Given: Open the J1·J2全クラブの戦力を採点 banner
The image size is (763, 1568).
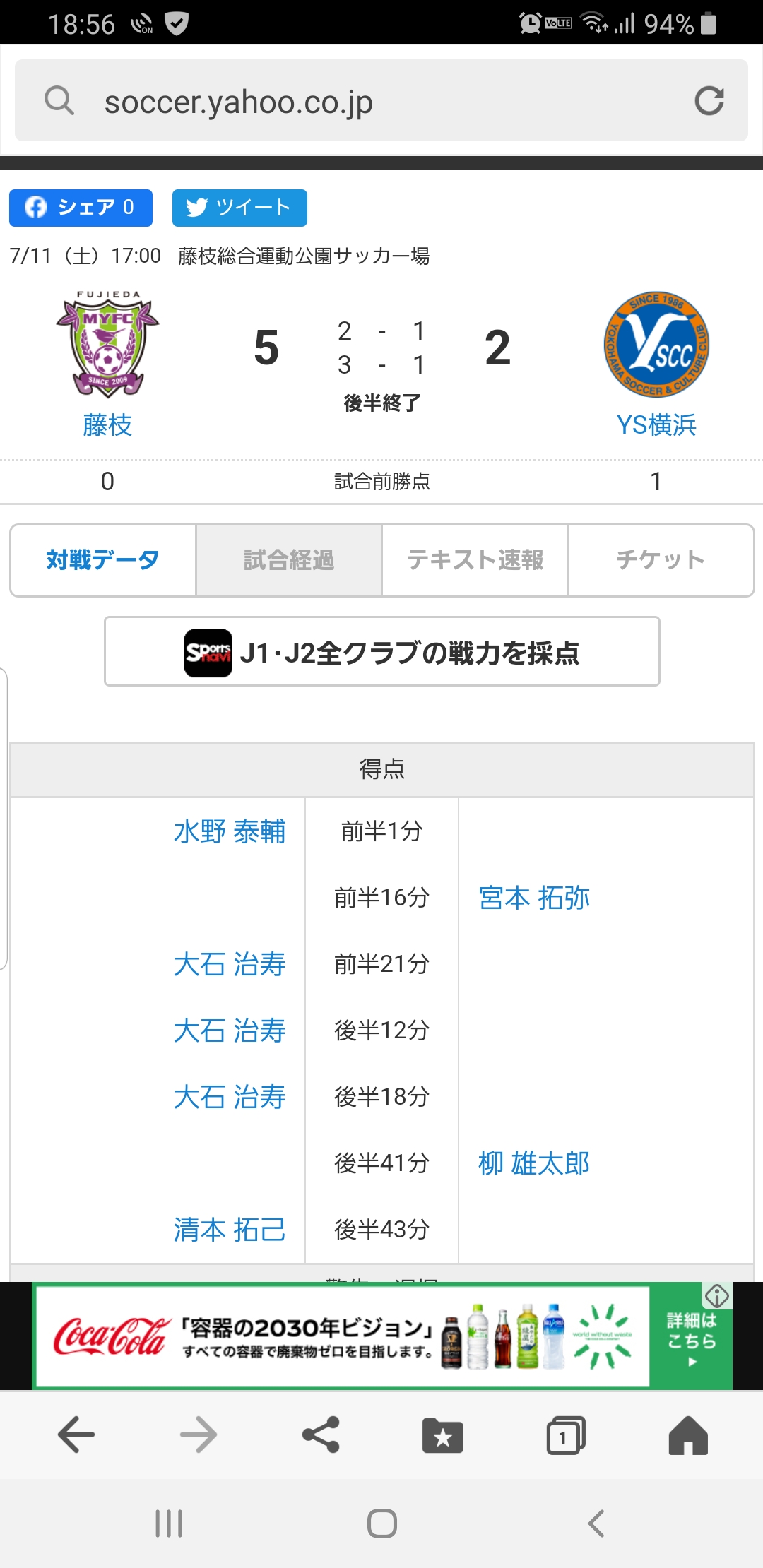Looking at the screenshot, I should point(382,651).
